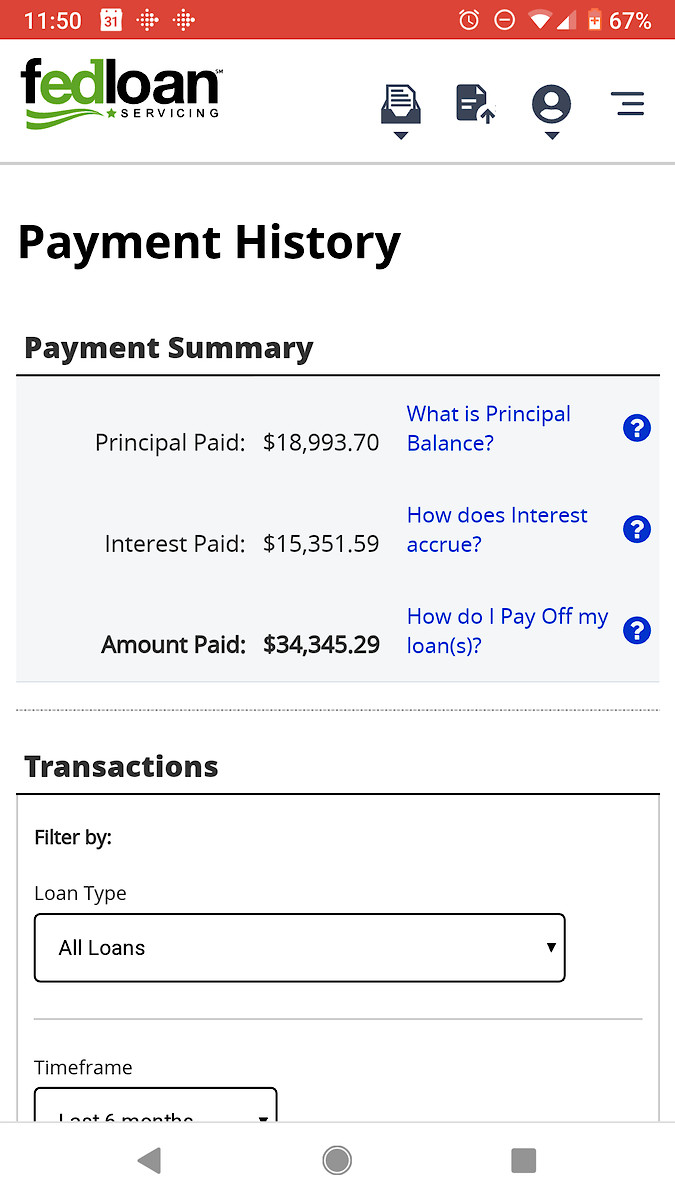The height and width of the screenshot is (1200, 675).
Task: Open the account profile menu
Action: pos(552,108)
